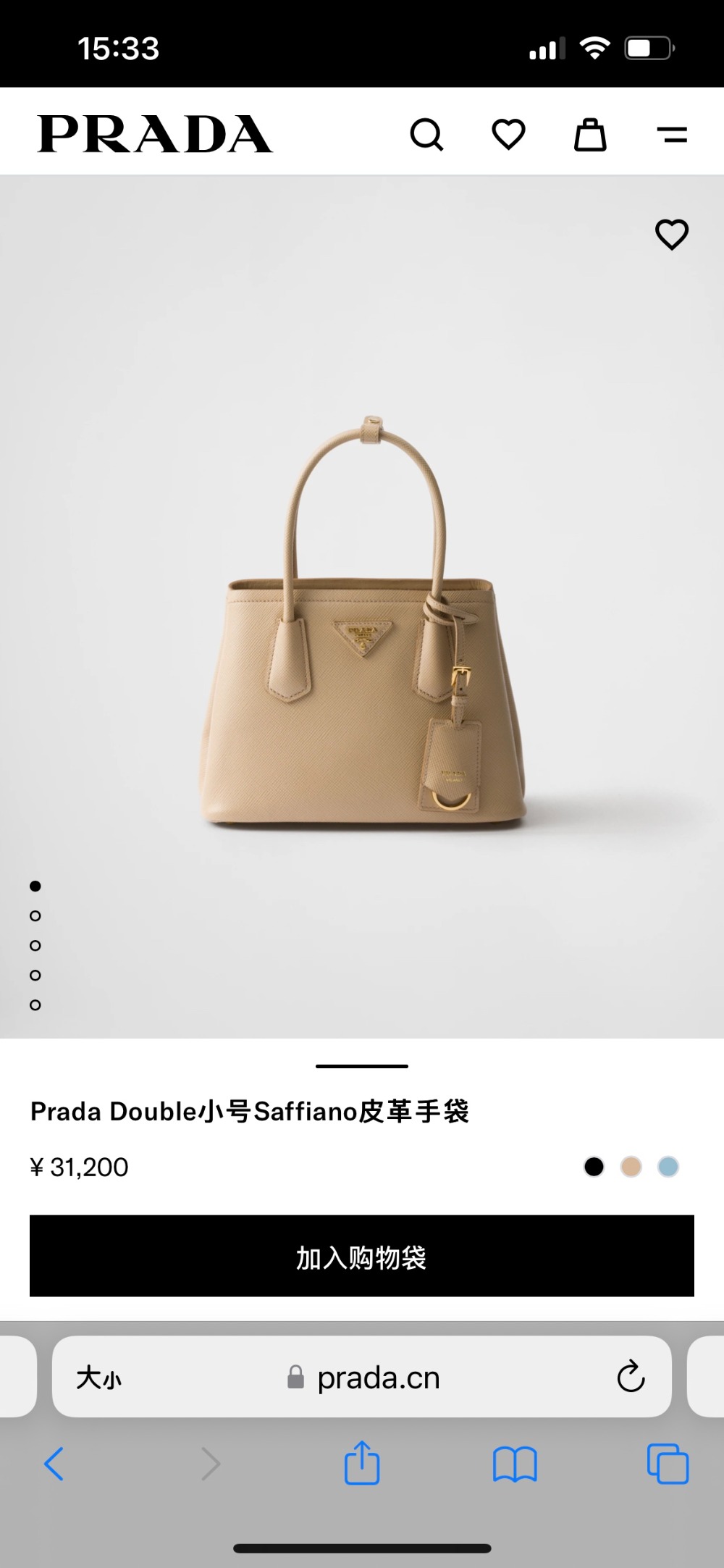
Task: Open the two-line hamburger menu
Action: click(672, 135)
